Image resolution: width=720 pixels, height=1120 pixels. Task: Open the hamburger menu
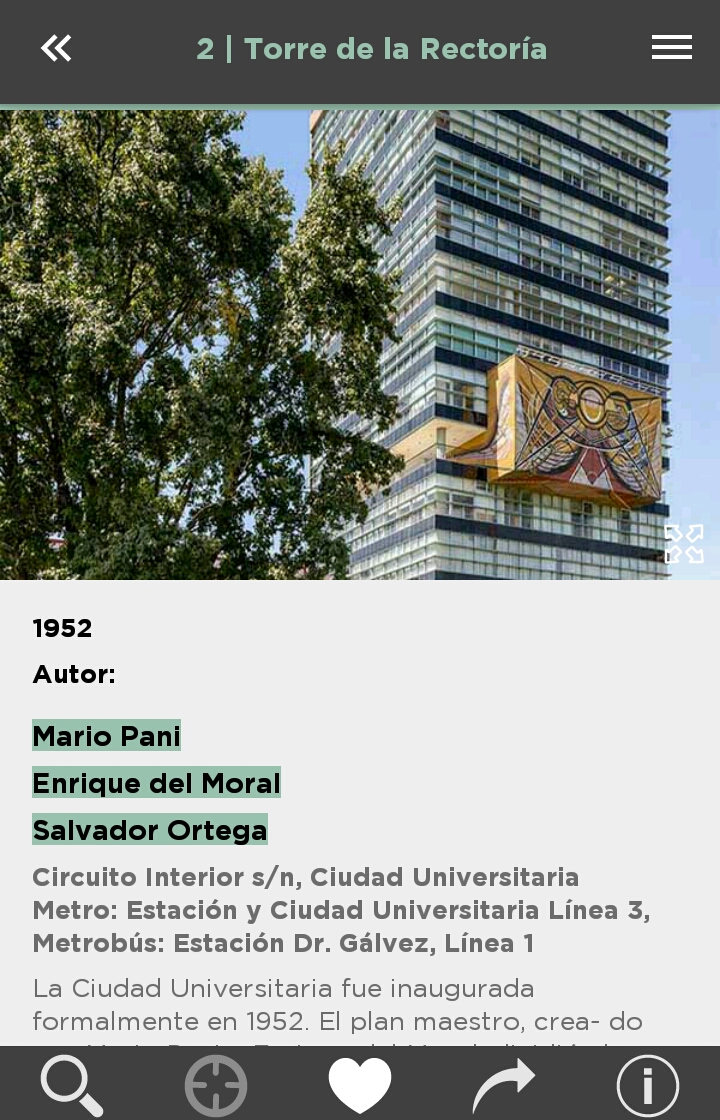coord(671,47)
